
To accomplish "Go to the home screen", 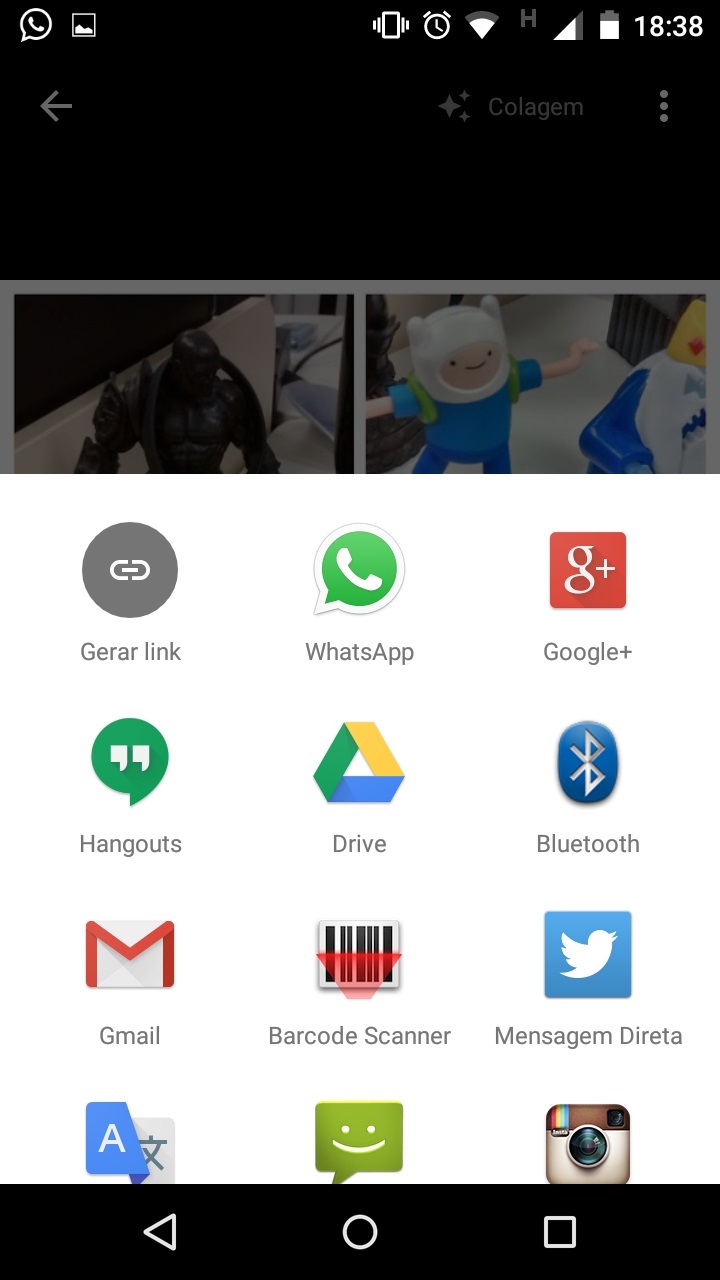I will tap(360, 1232).
